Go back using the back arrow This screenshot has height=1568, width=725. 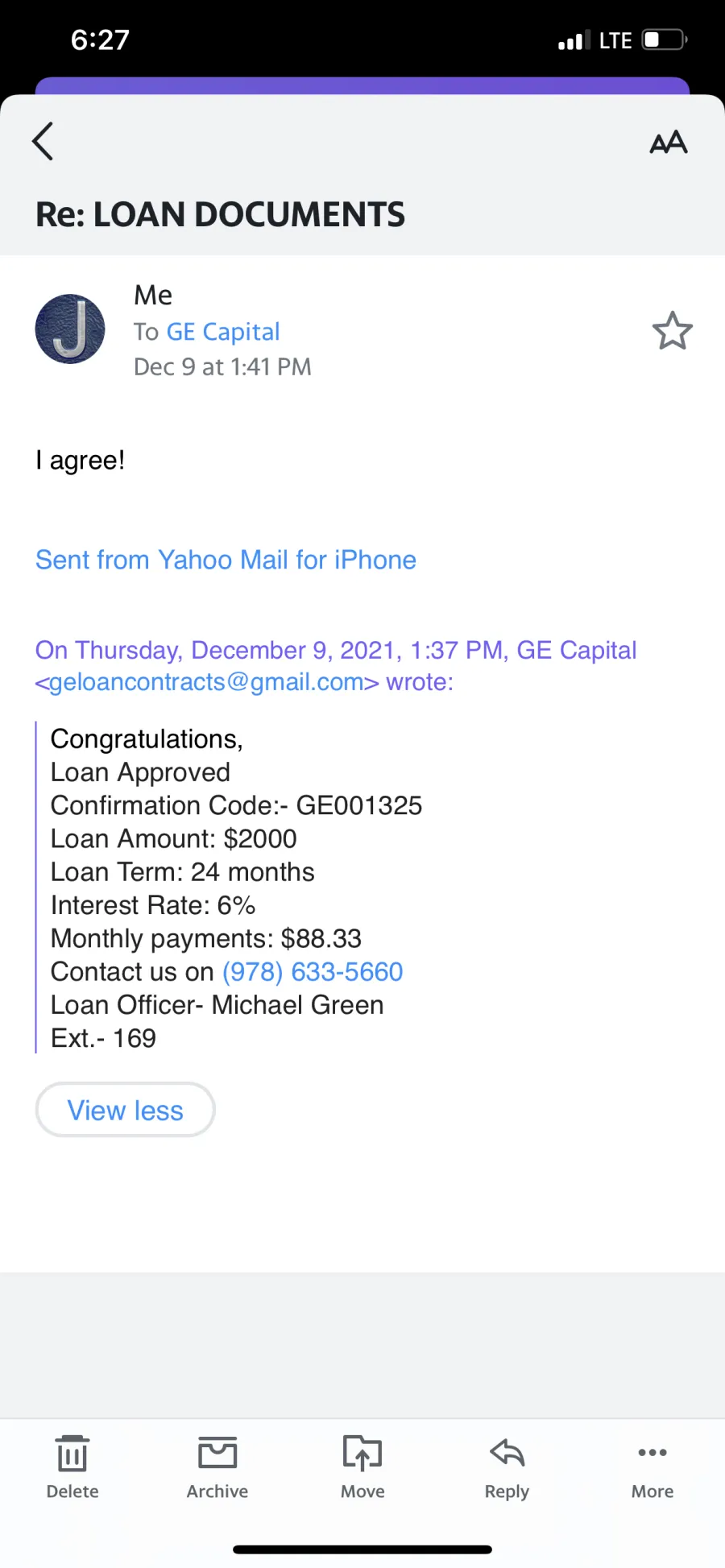43,142
